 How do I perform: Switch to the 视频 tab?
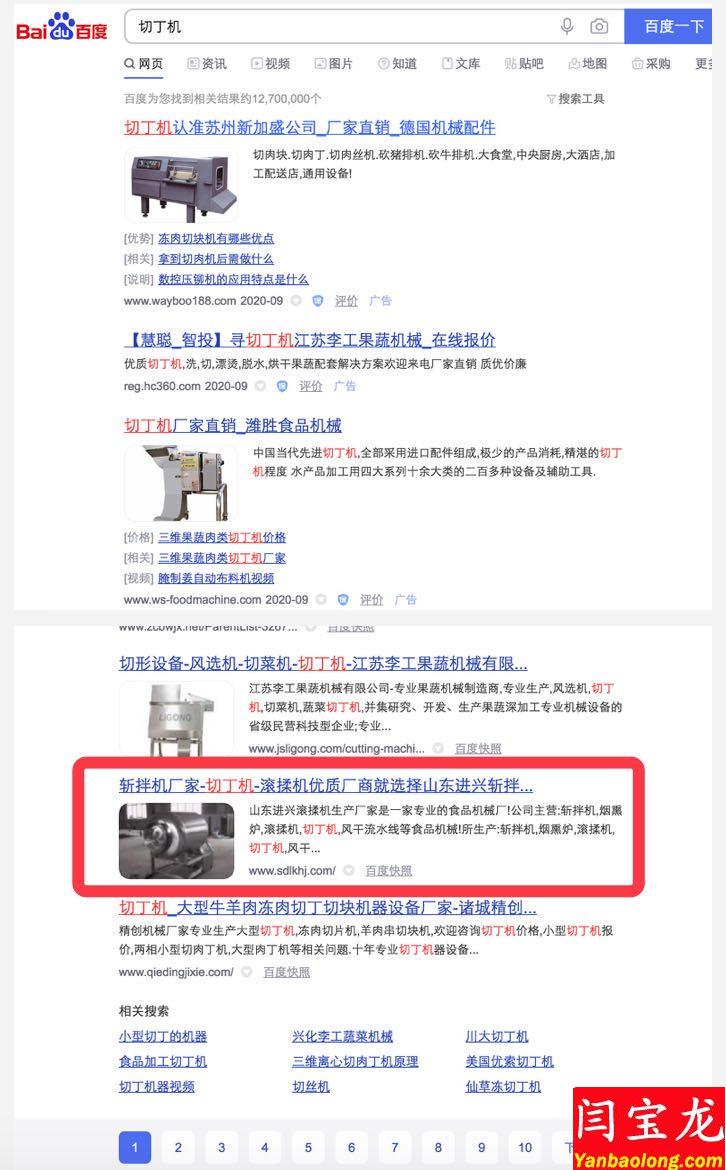point(270,63)
